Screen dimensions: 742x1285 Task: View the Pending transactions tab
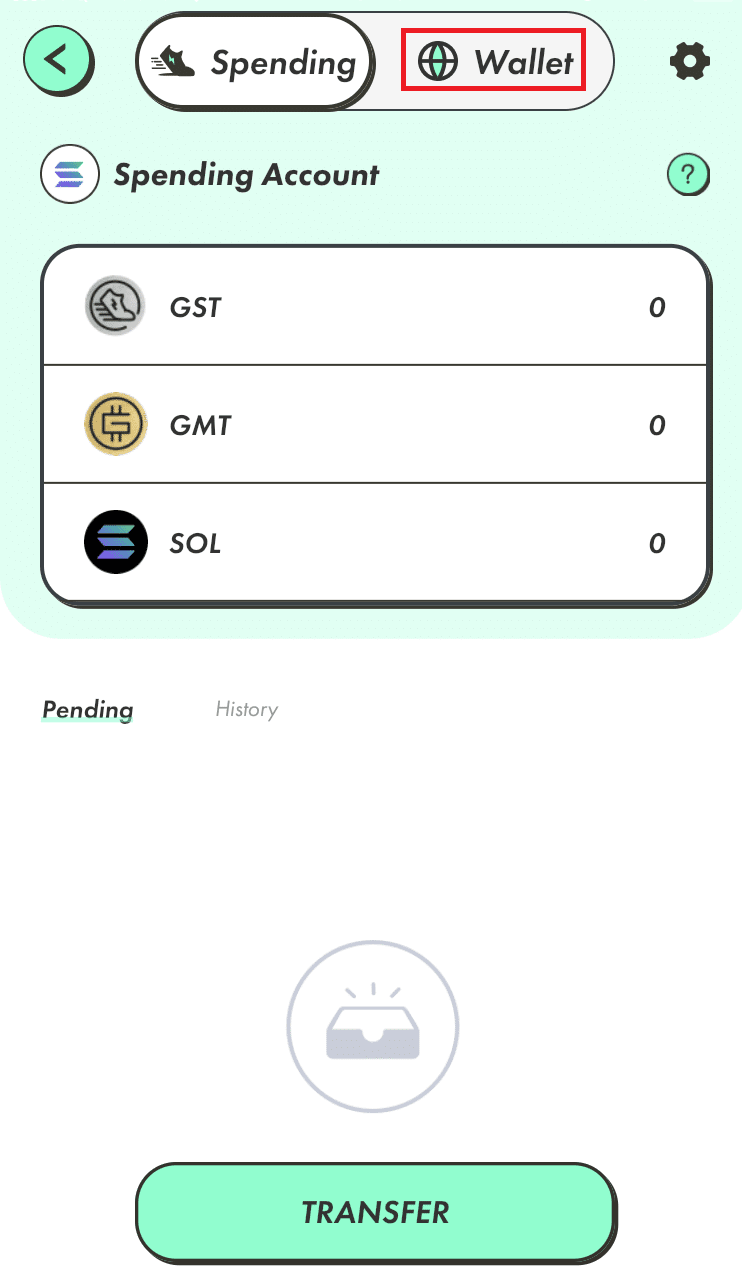click(x=87, y=710)
